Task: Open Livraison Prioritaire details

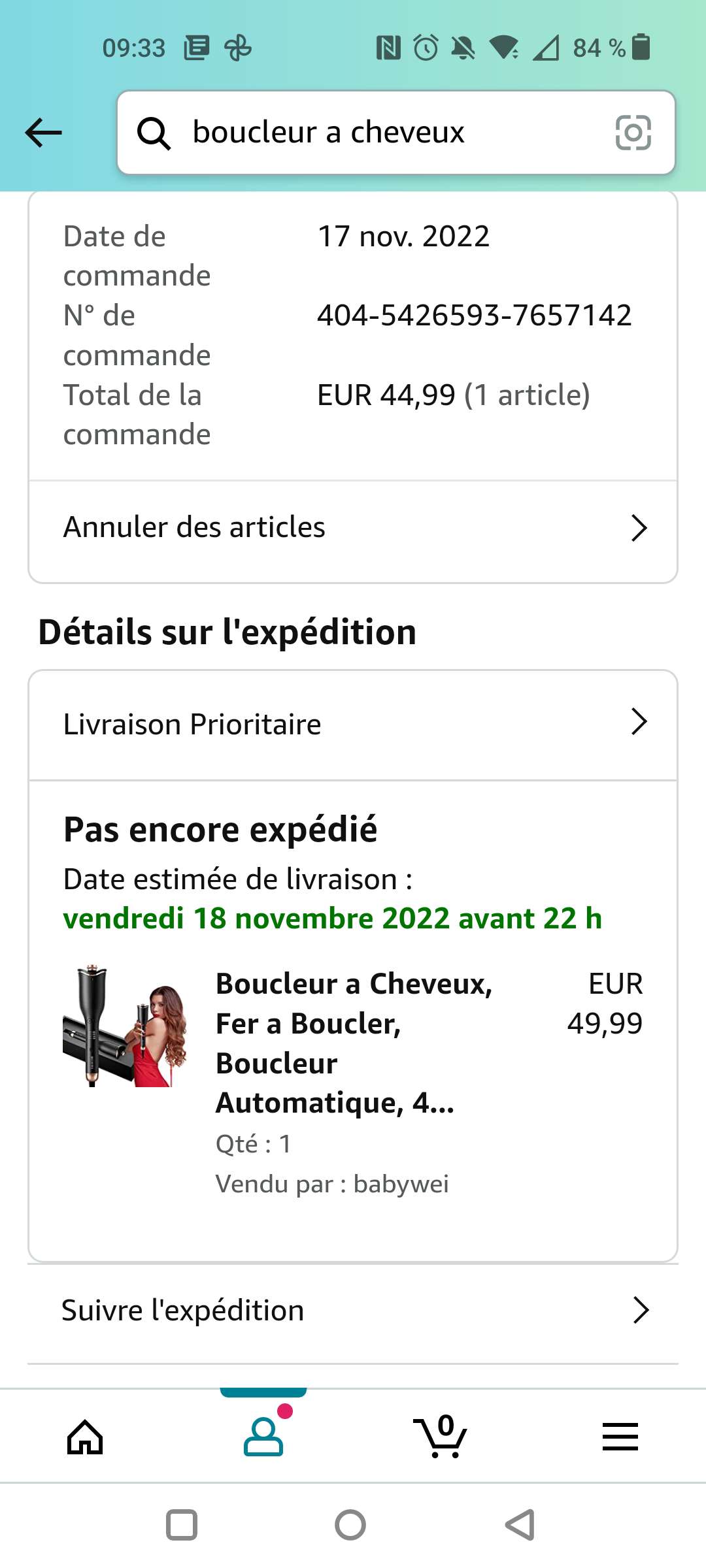Action: [353, 724]
